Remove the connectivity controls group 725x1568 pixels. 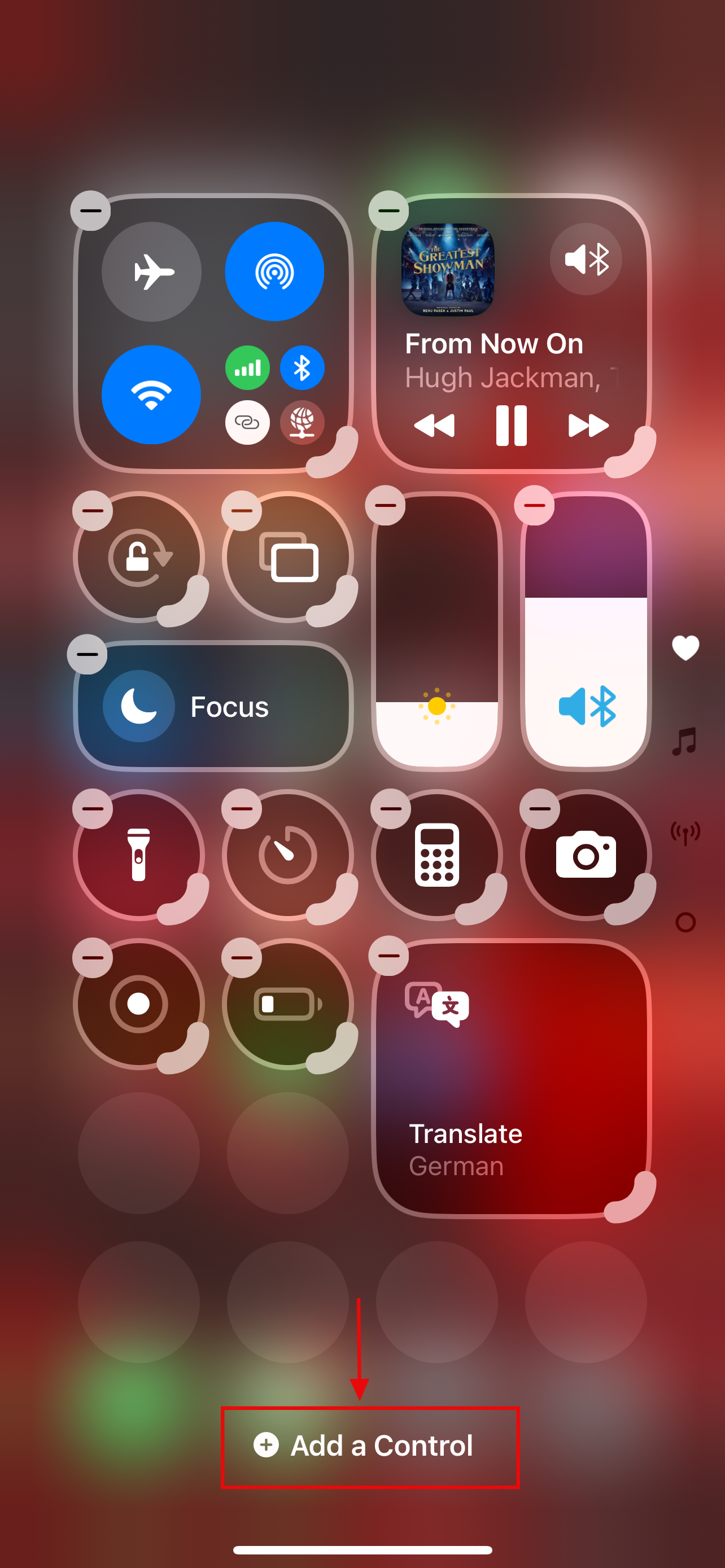91,211
